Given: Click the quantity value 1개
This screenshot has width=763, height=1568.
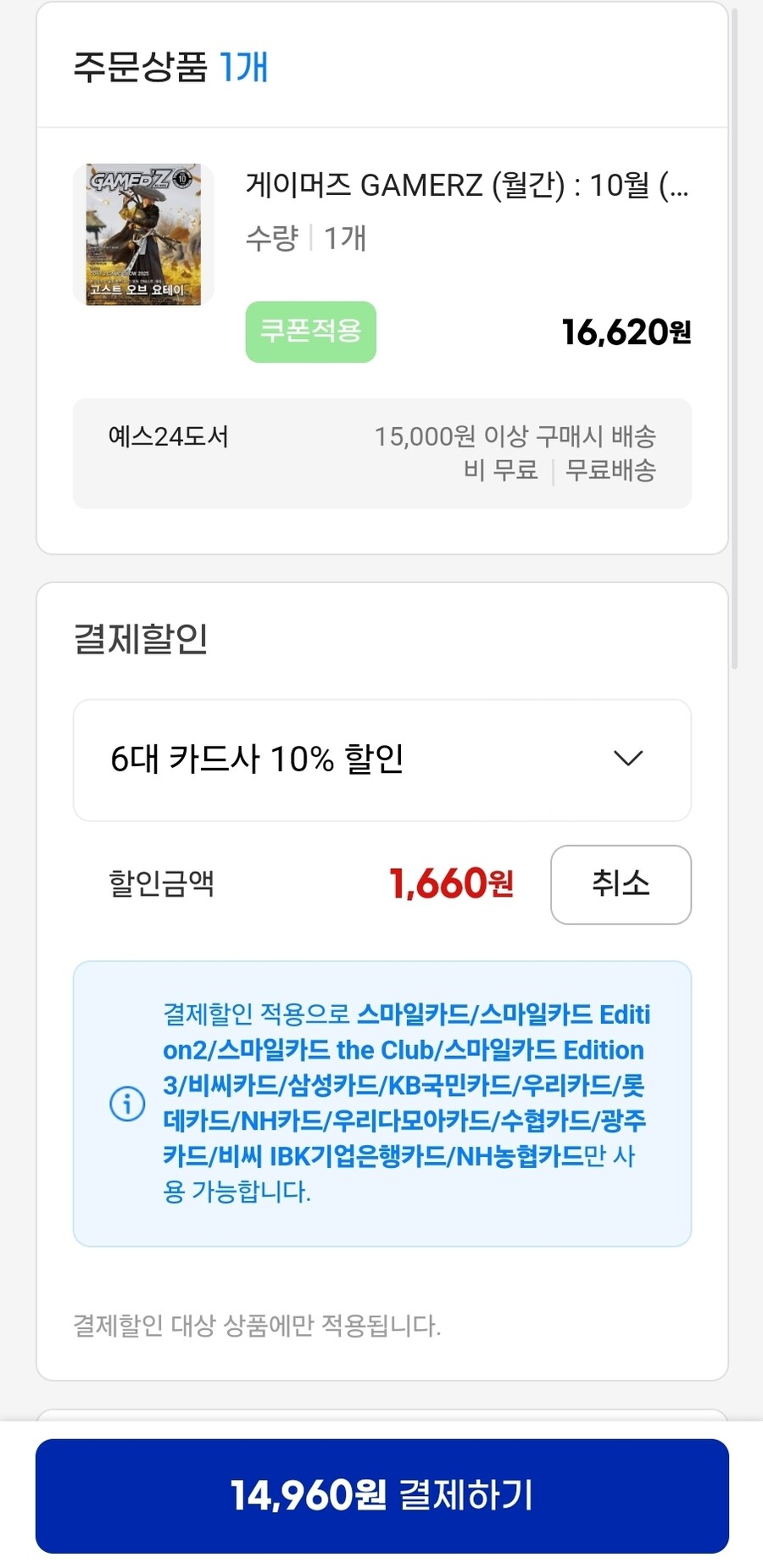Looking at the screenshot, I should (x=345, y=239).
